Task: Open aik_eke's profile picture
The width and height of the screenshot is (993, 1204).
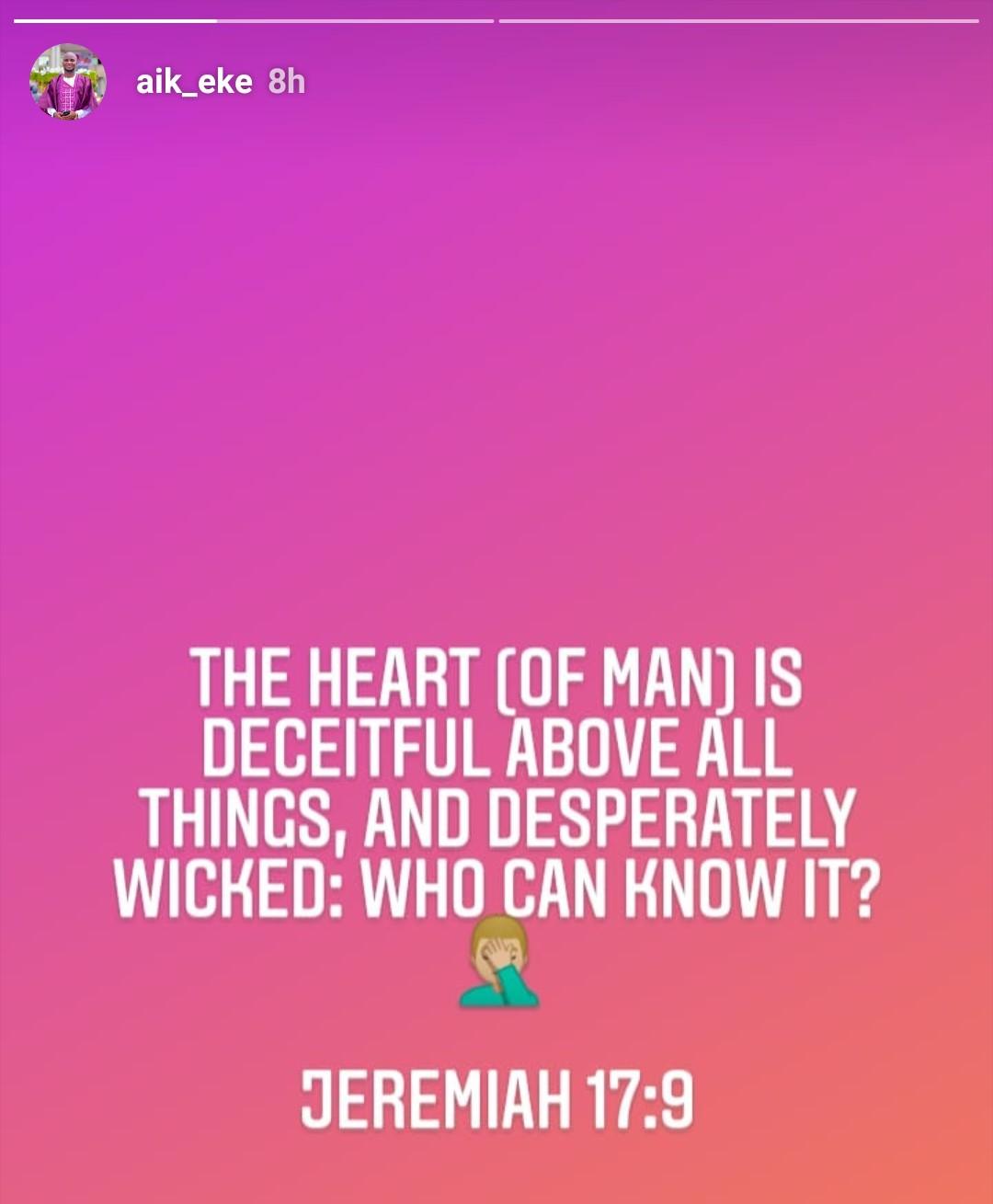Action: (68, 82)
